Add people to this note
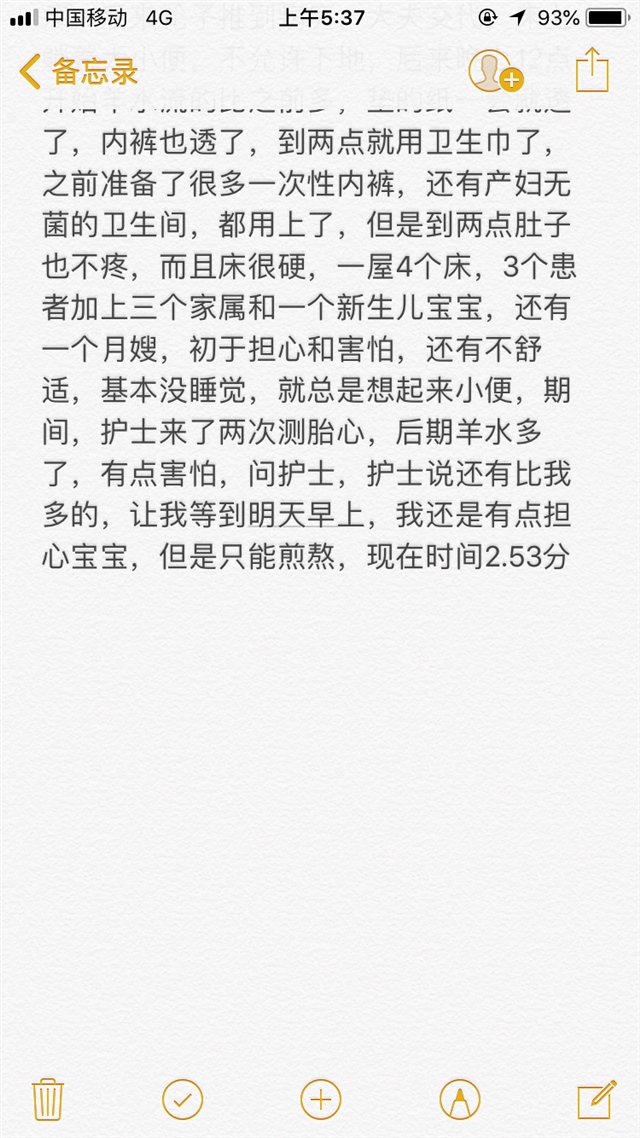This screenshot has width=640, height=1138. 494,71
